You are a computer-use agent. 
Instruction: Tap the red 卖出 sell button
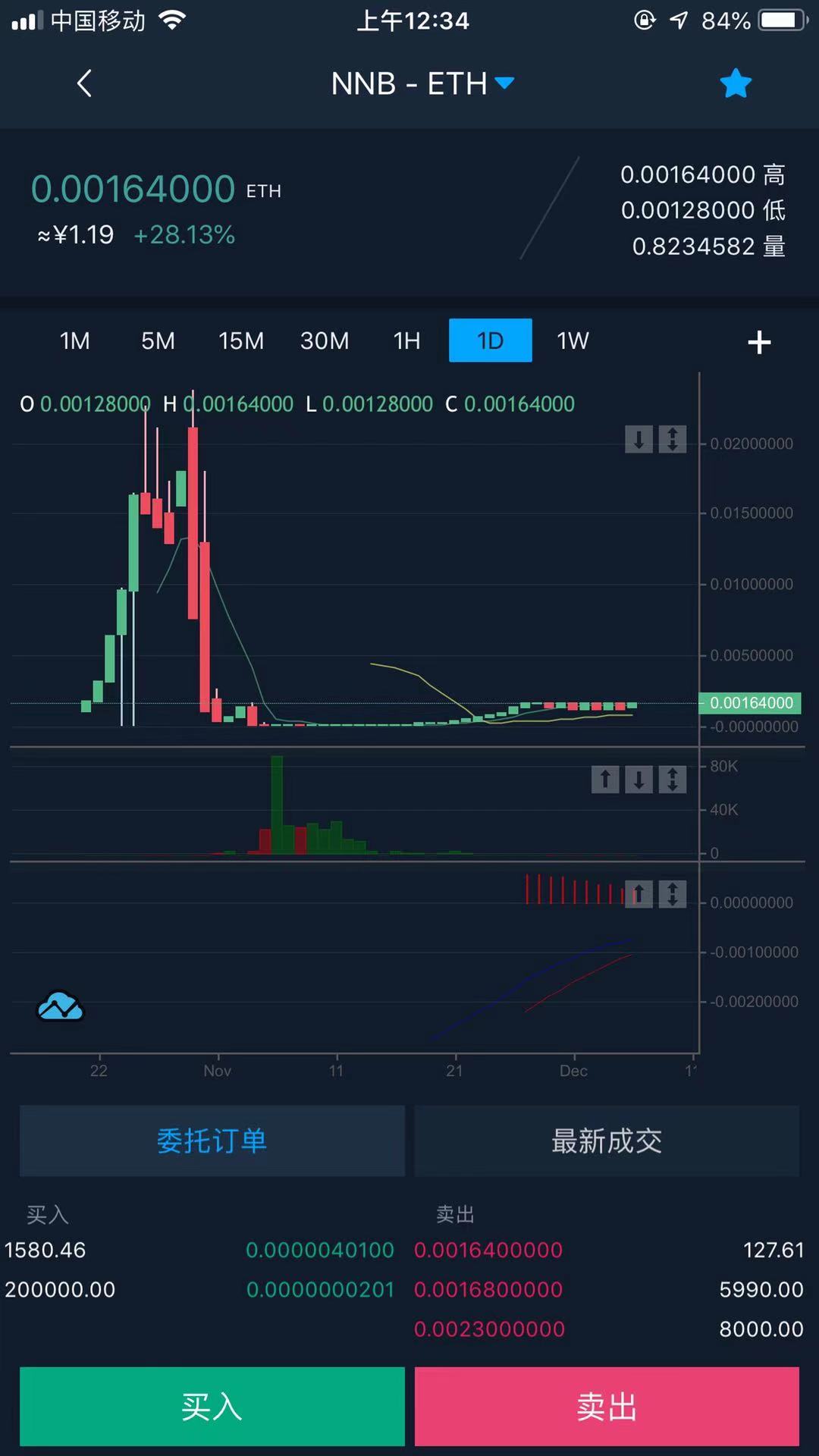(607, 1407)
